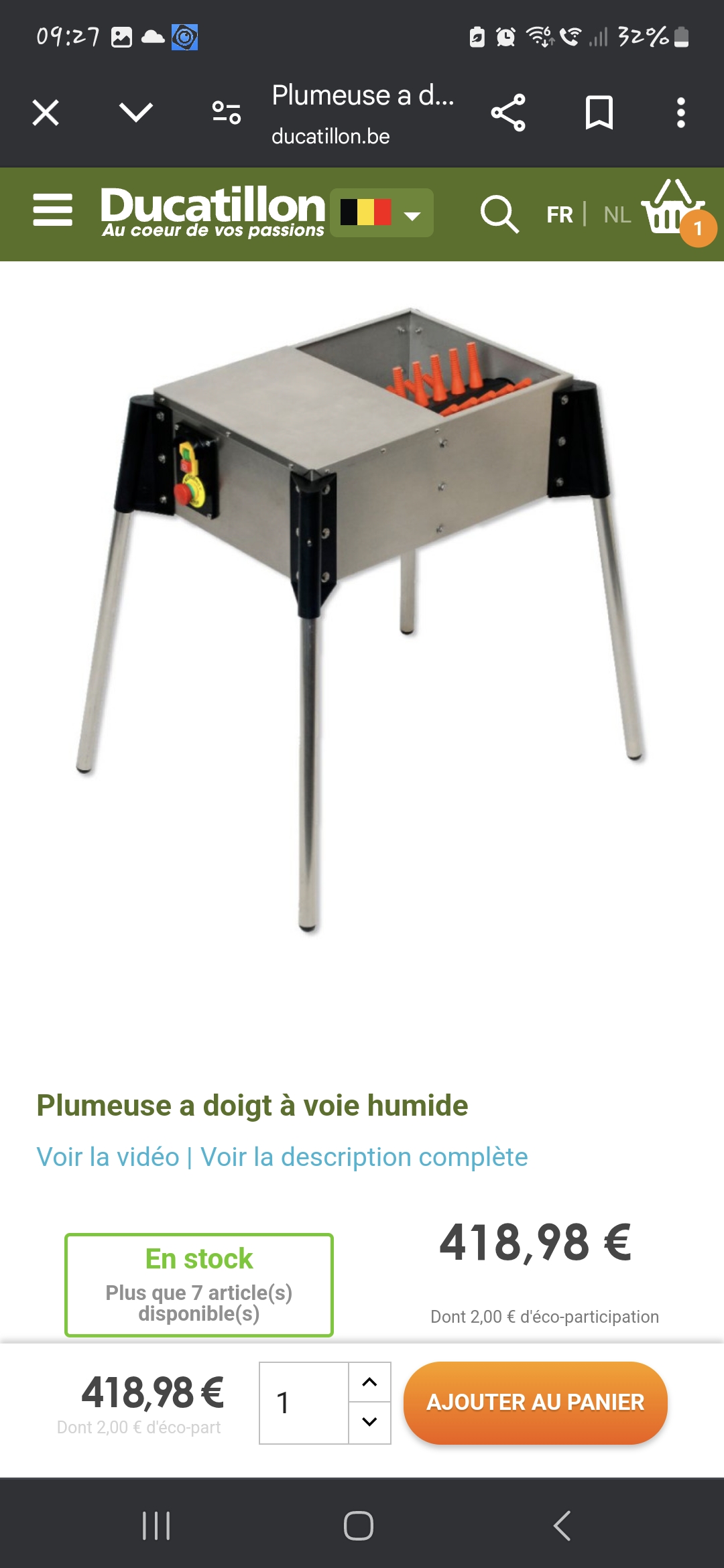The image size is (724, 1568).
Task: Bookmark this page
Action: [599, 113]
